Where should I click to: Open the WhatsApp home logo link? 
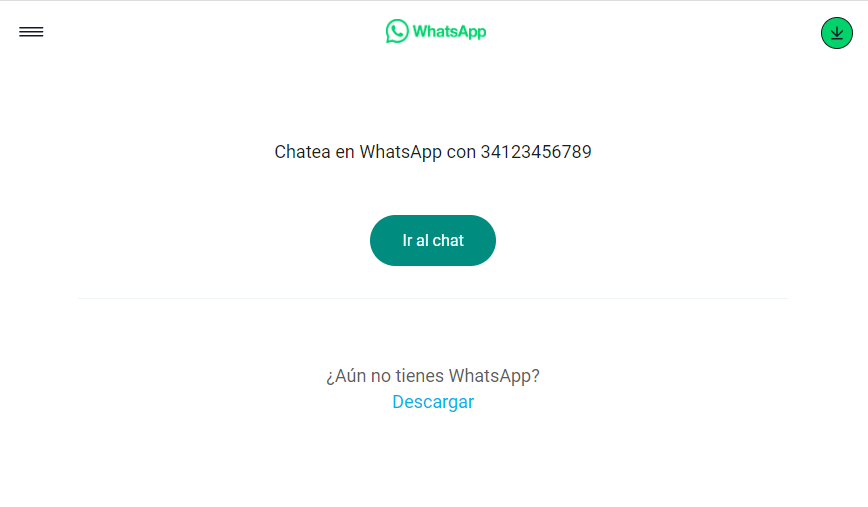pyautogui.click(x=436, y=31)
